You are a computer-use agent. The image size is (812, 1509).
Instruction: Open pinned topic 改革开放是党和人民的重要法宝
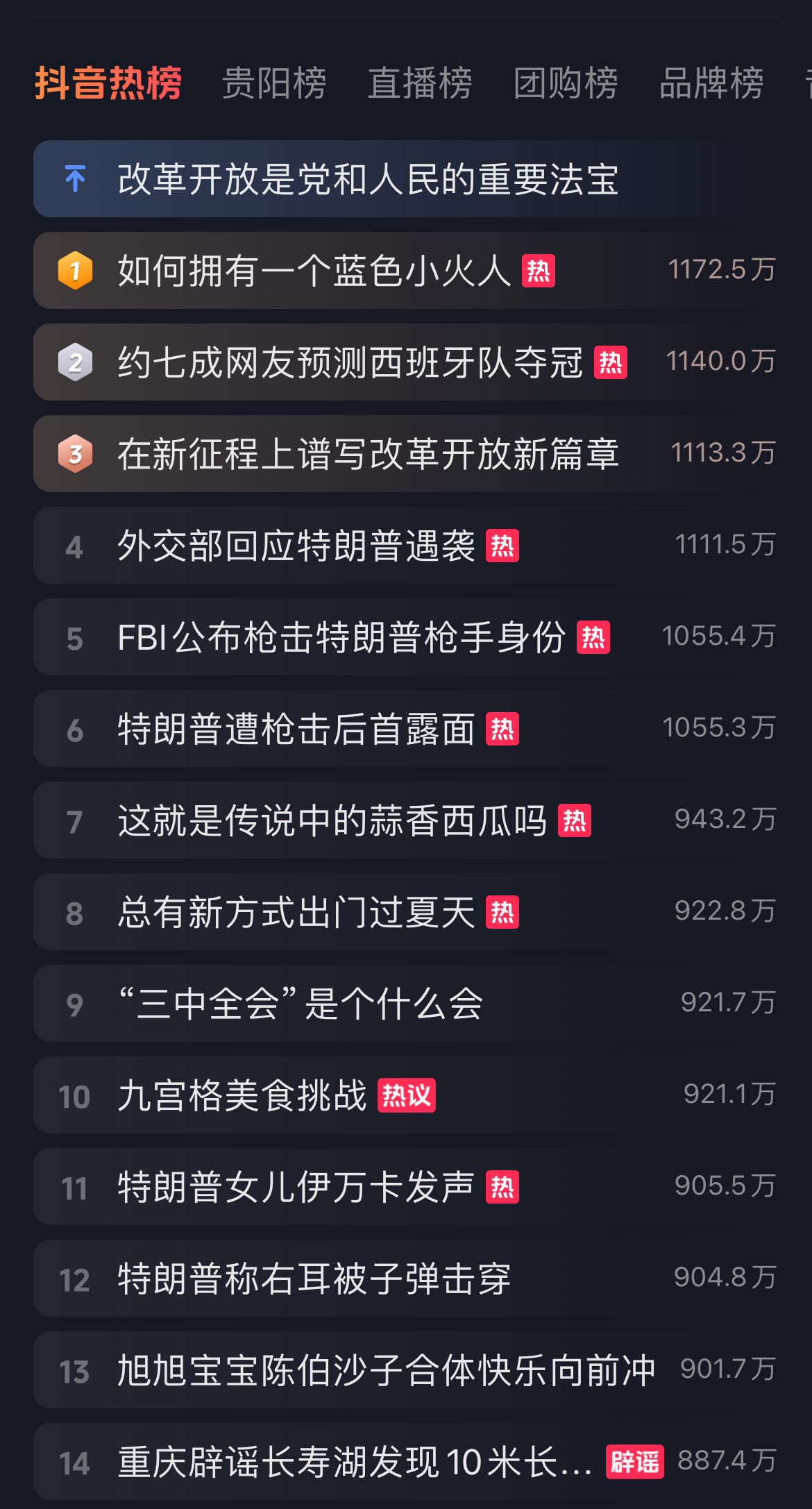coord(368,179)
